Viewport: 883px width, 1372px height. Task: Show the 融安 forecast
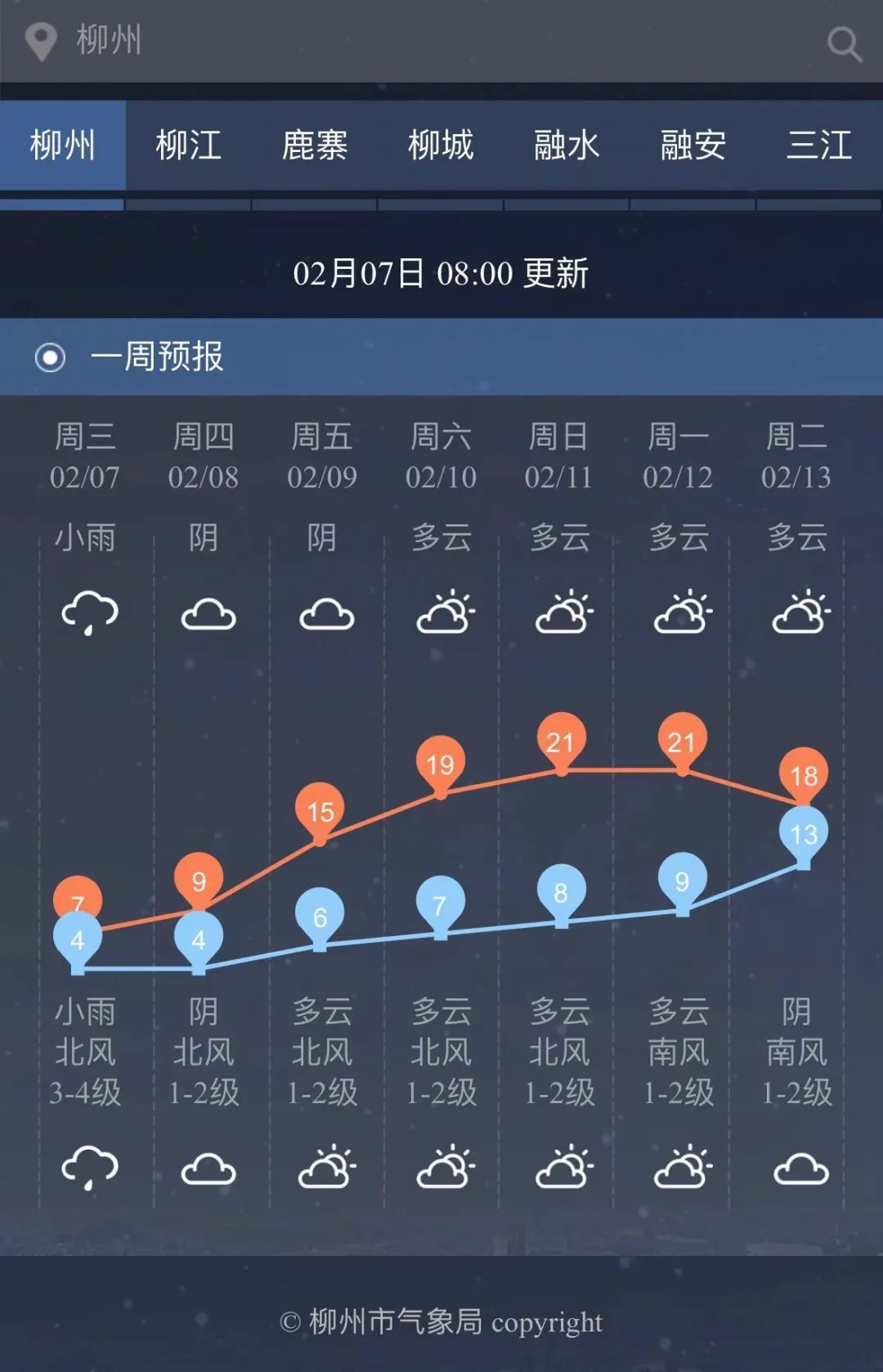click(x=693, y=146)
